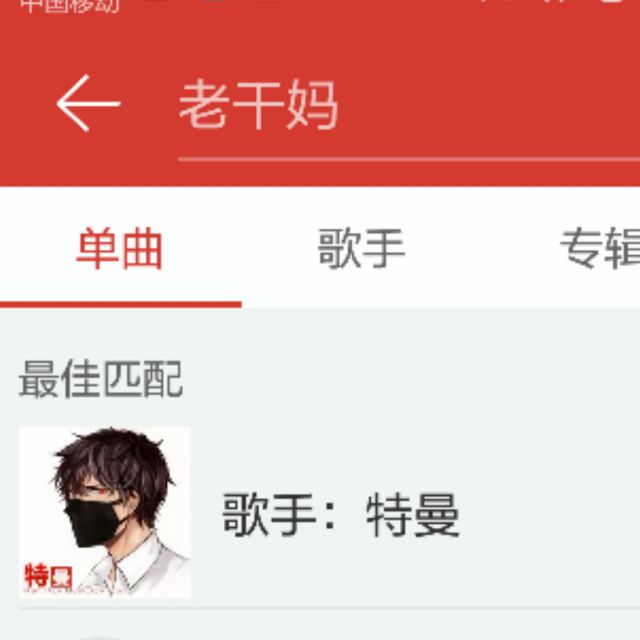The image size is (640, 640).
Task: Select the 单曲 tab
Action: click(x=120, y=248)
